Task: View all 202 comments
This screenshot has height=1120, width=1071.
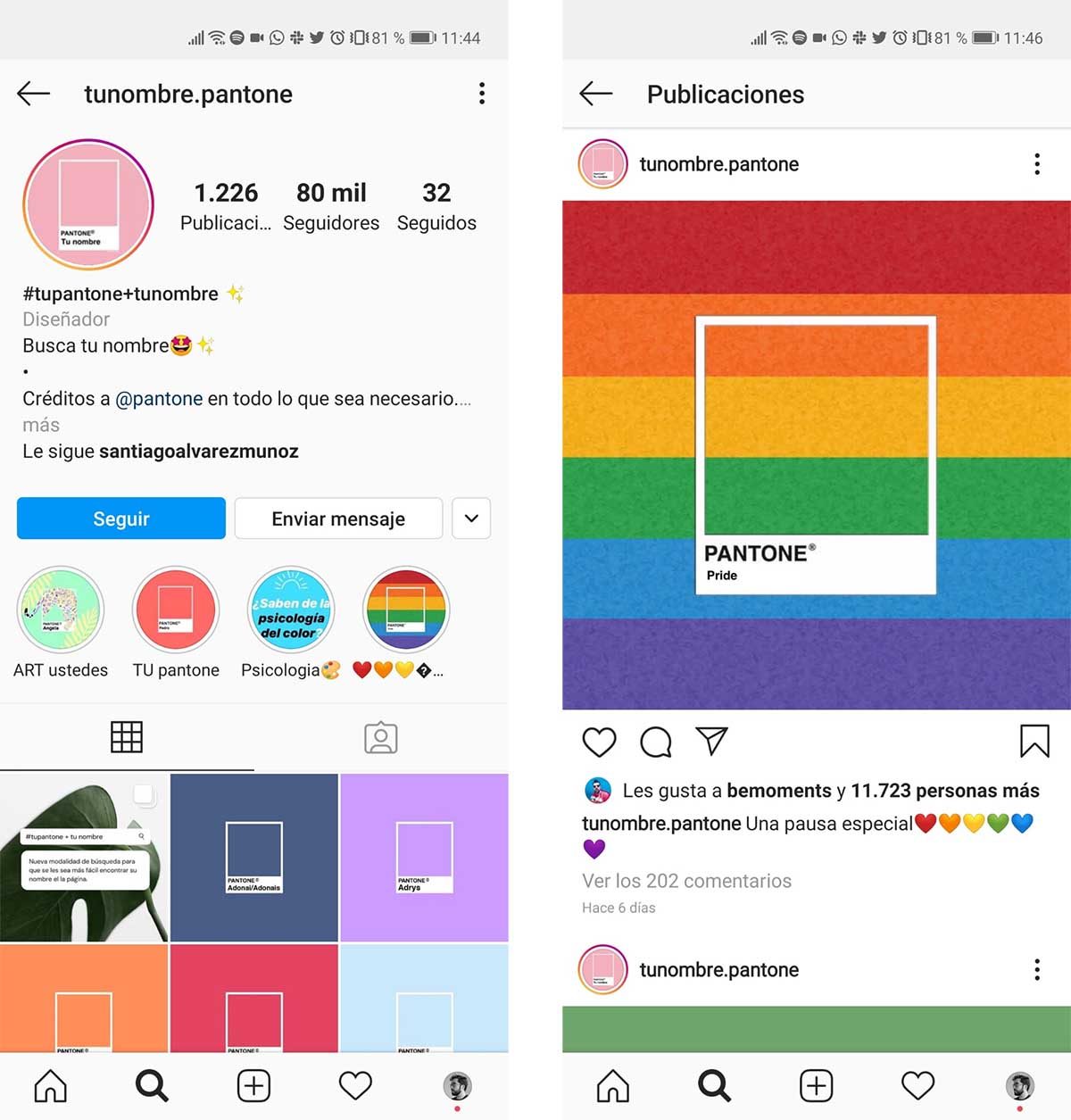Action: (x=686, y=881)
